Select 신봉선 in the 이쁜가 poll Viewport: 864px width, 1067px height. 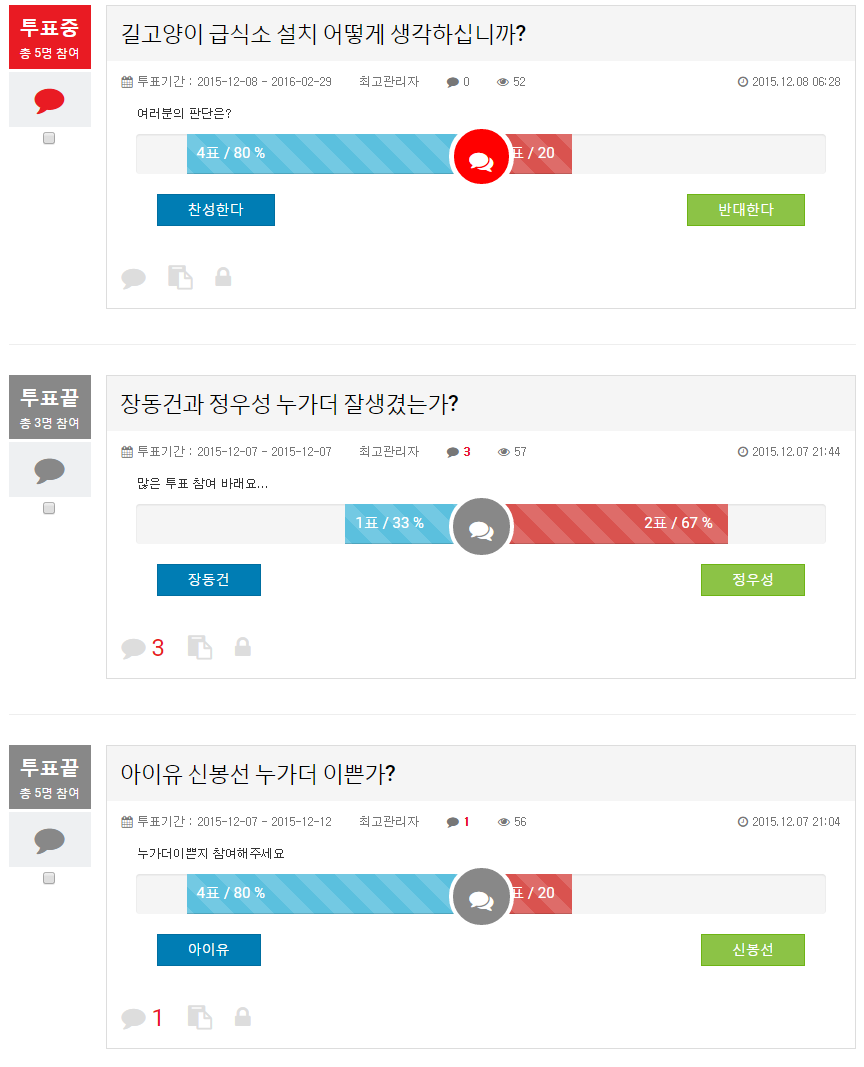tap(752, 950)
